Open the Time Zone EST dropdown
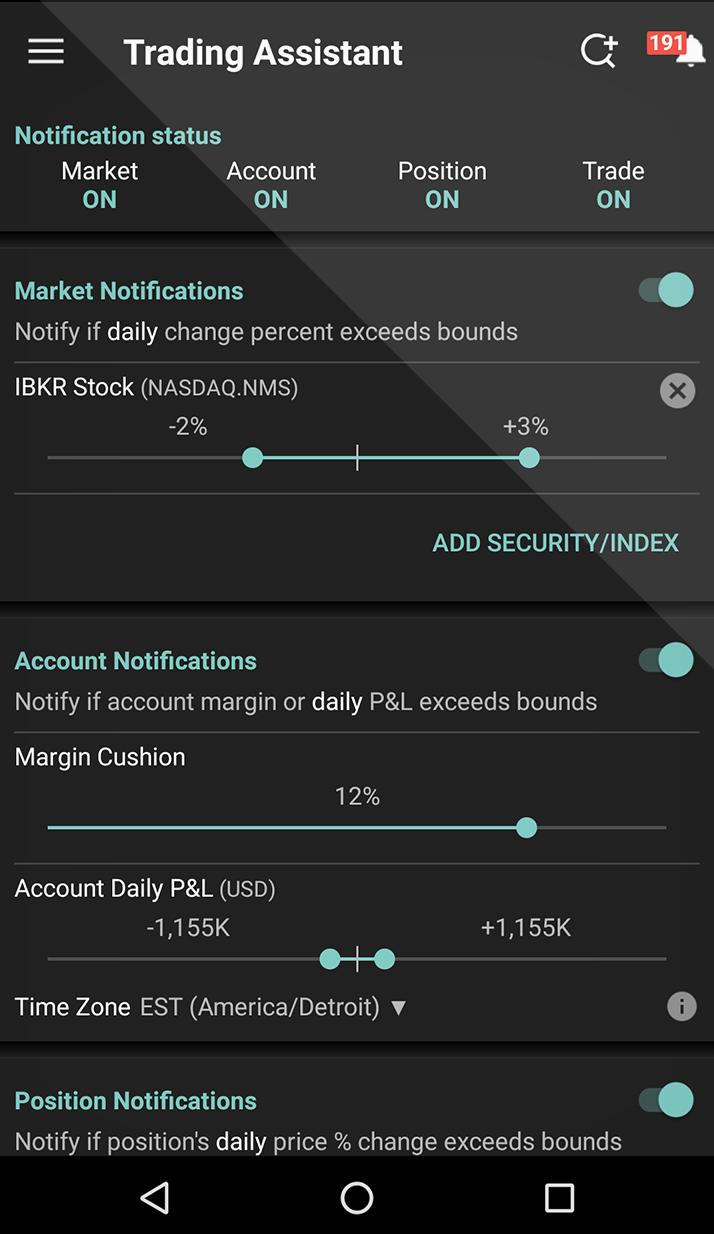The image size is (714, 1234). point(272,1007)
